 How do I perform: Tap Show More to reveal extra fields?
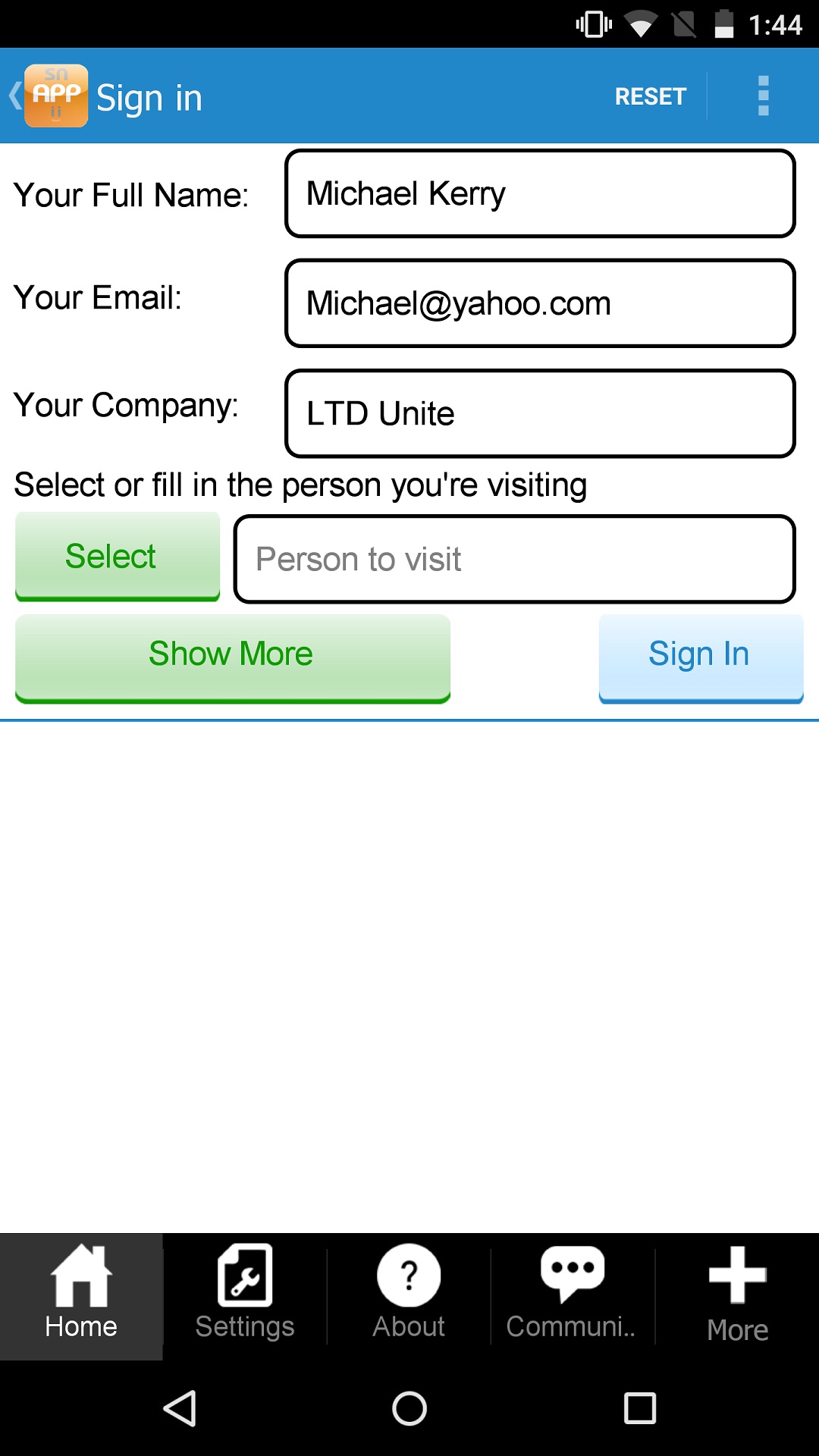(x=231, y=654)
